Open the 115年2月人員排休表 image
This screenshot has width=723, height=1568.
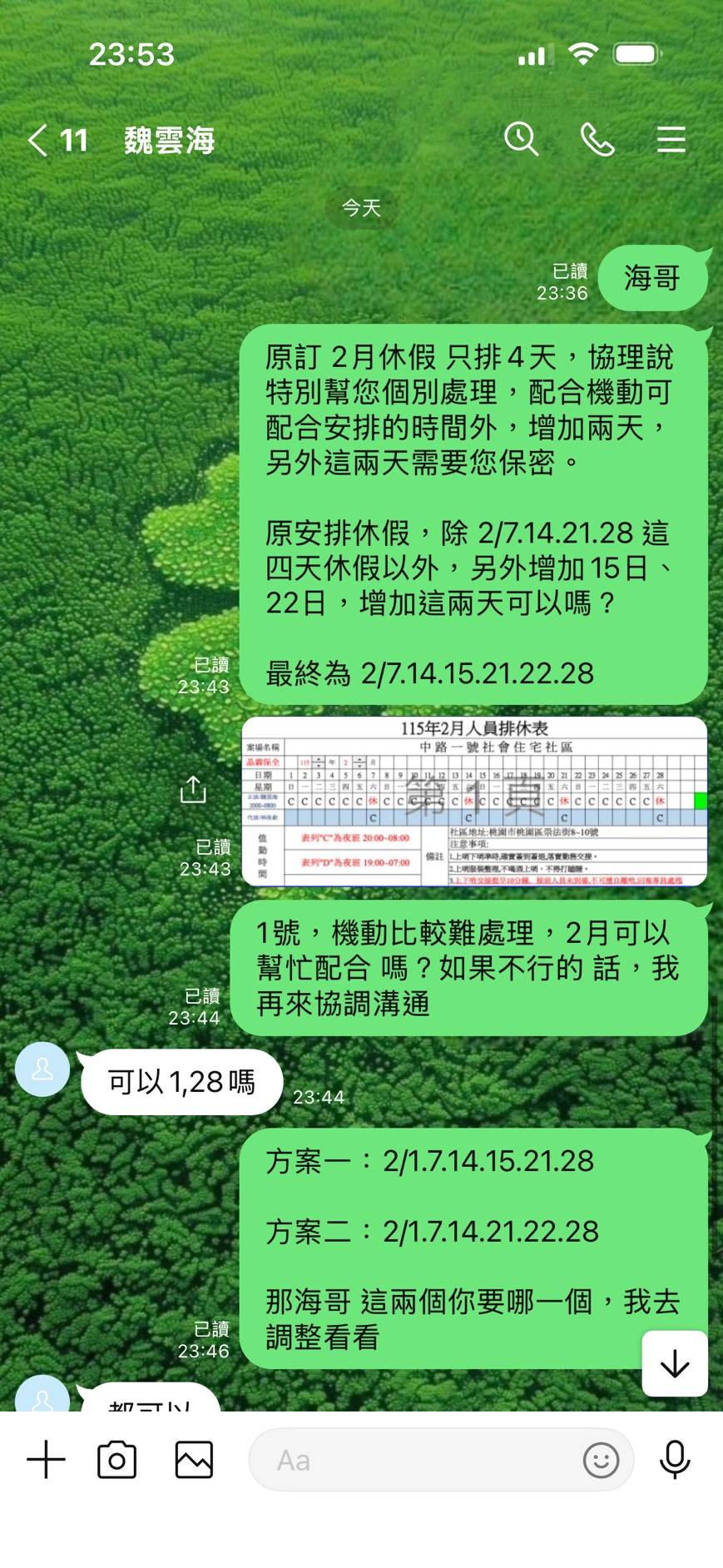473,801
